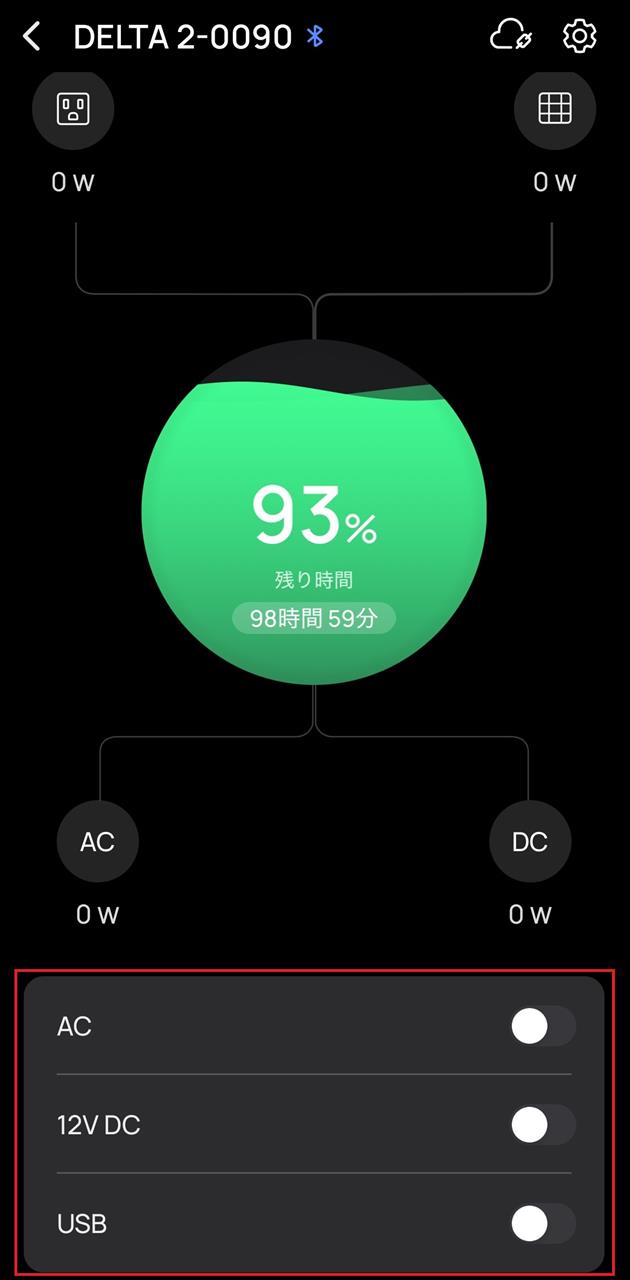The height and width of the screenshot is (1280, 630).
Task: Toggle the USB output on
Action: [543, 1223]
